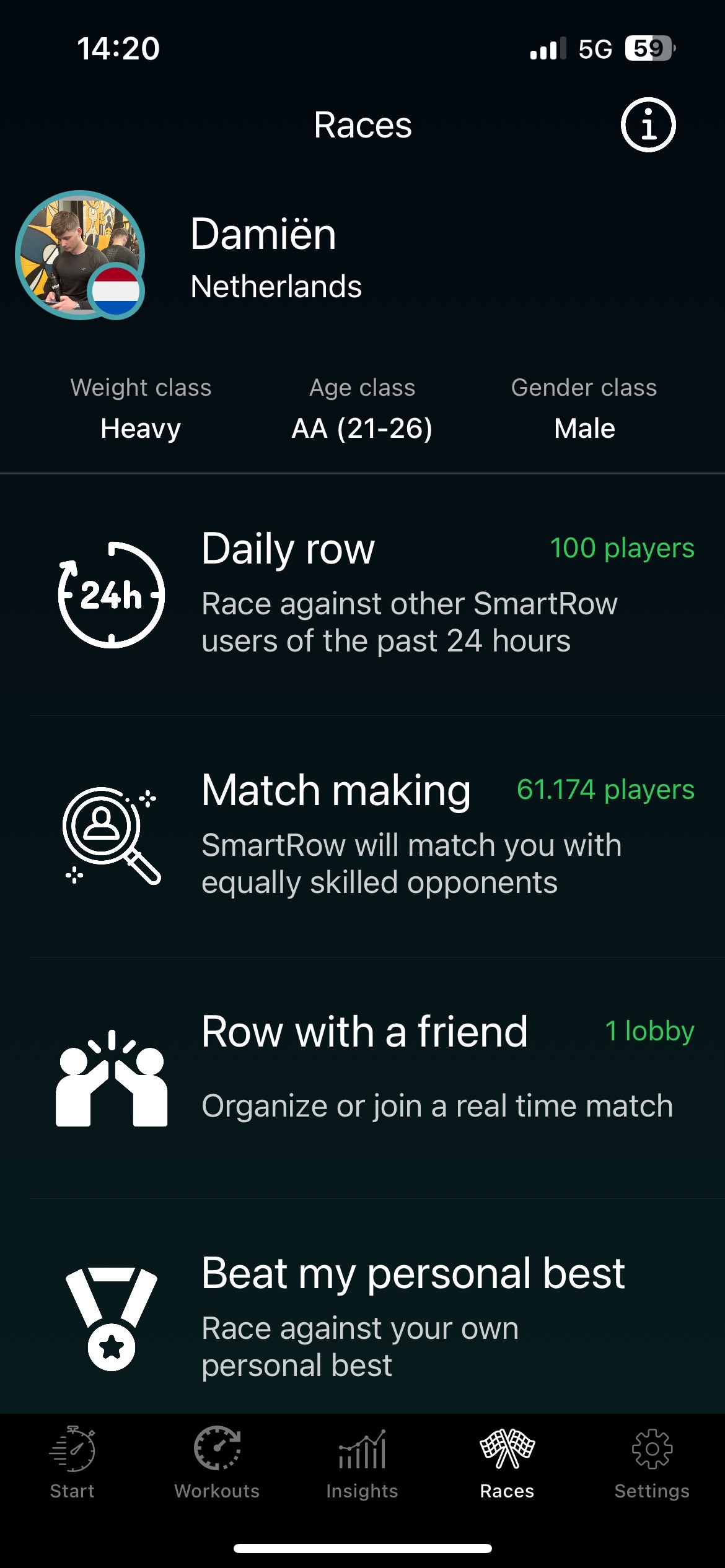The image size is (725, 1568).
Task: Tap the info icon near Races title
Action: point(649,125)
